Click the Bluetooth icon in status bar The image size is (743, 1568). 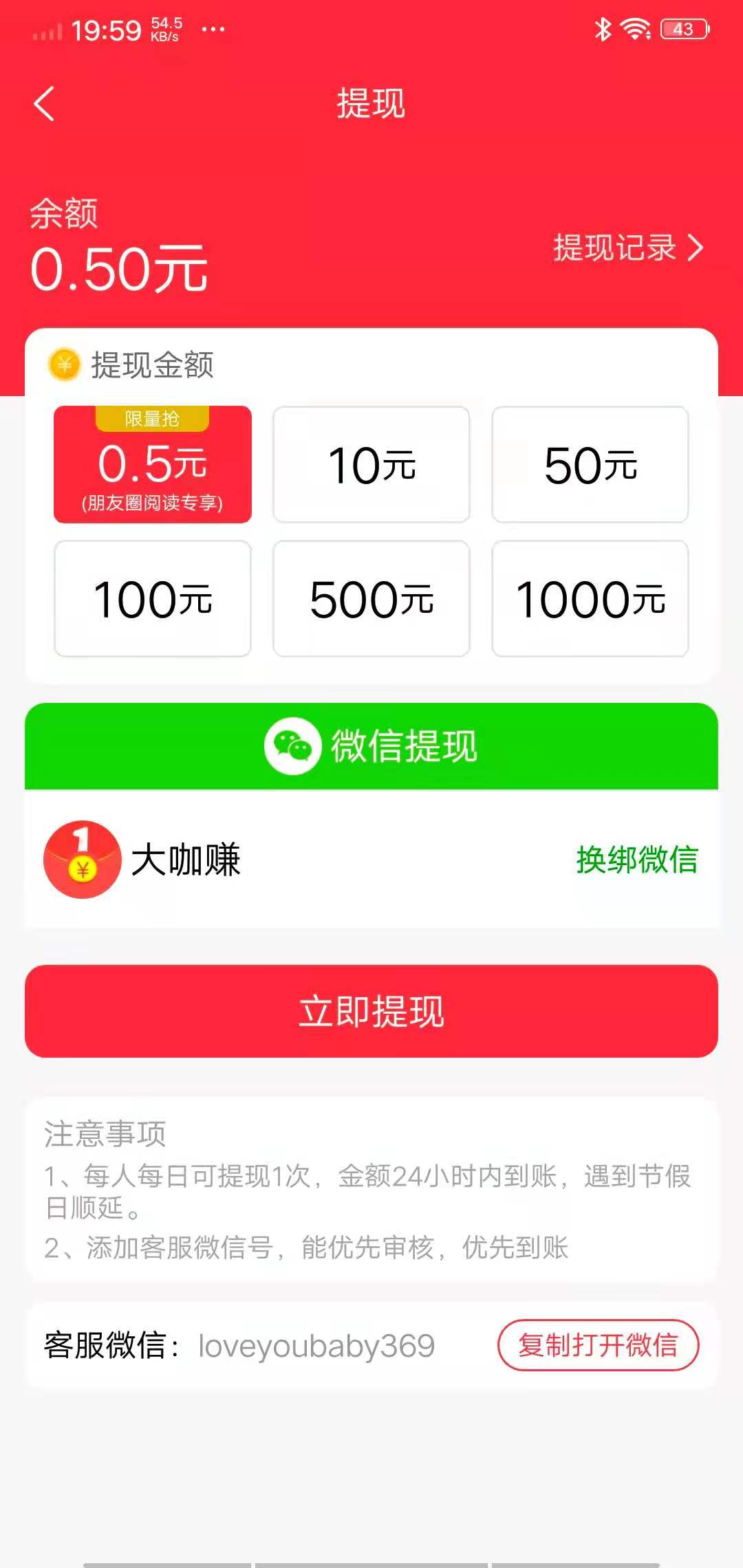[602, 29]
